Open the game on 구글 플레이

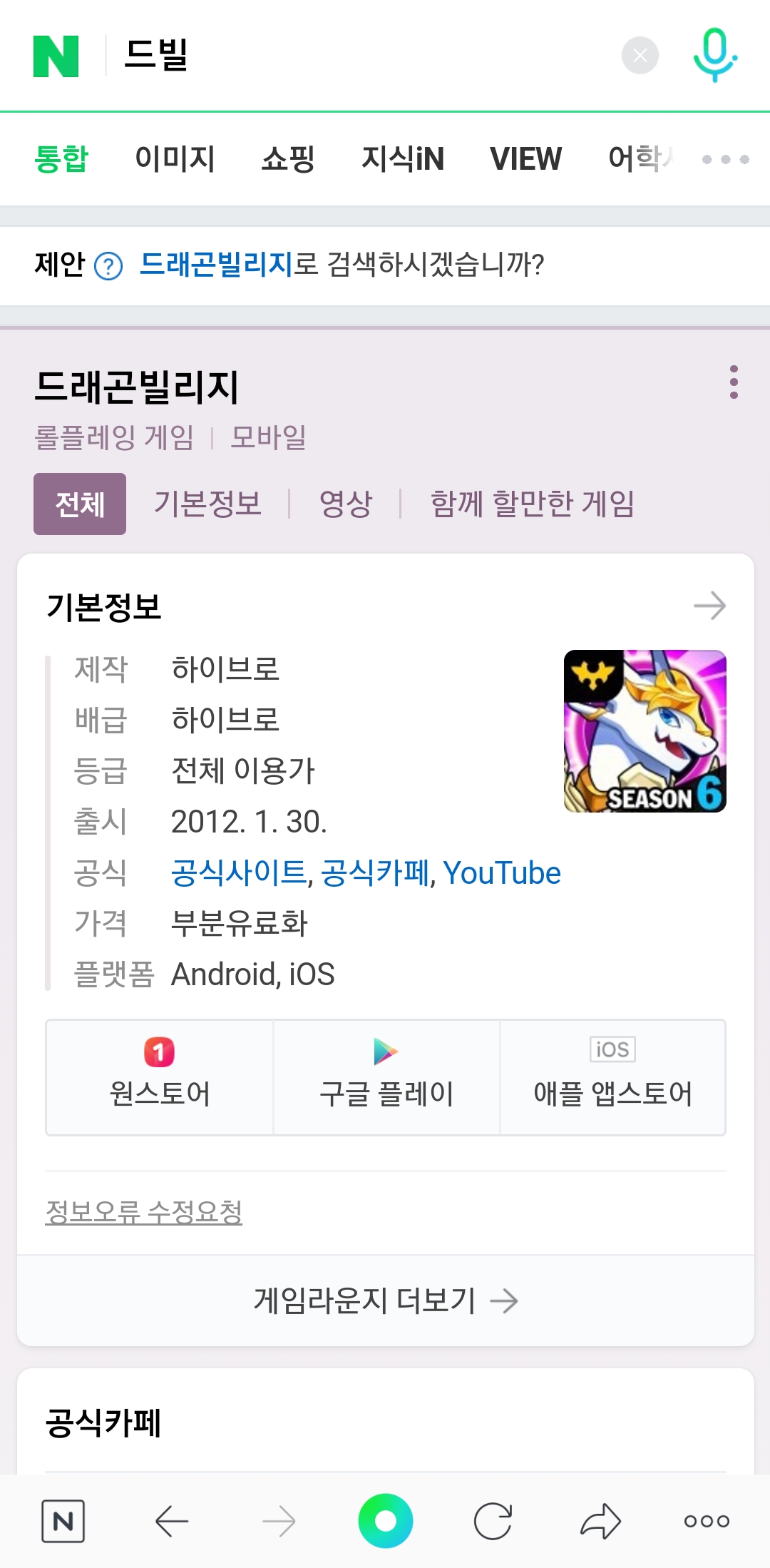tap(386, 1077)
